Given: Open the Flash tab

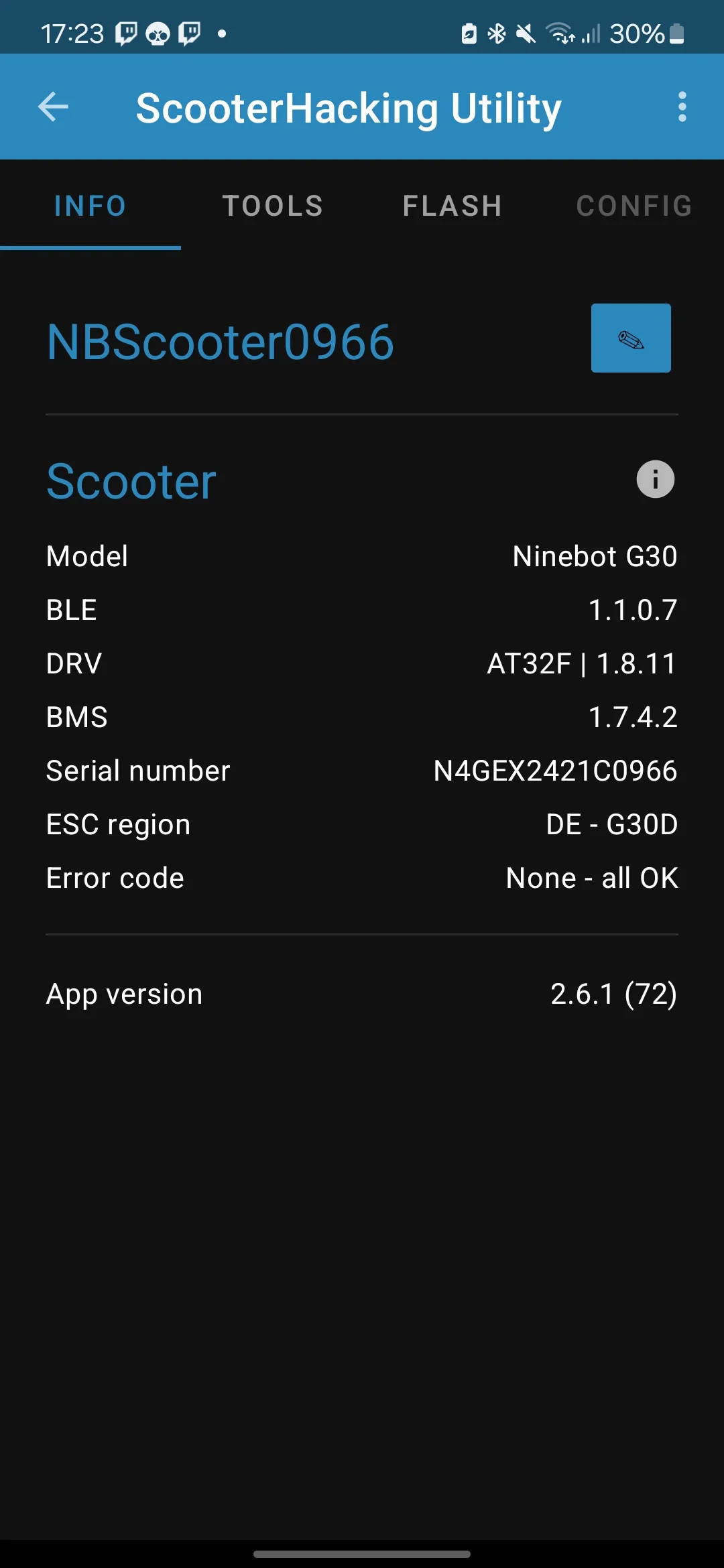Looking at the screenshot, I should [452, 206].
